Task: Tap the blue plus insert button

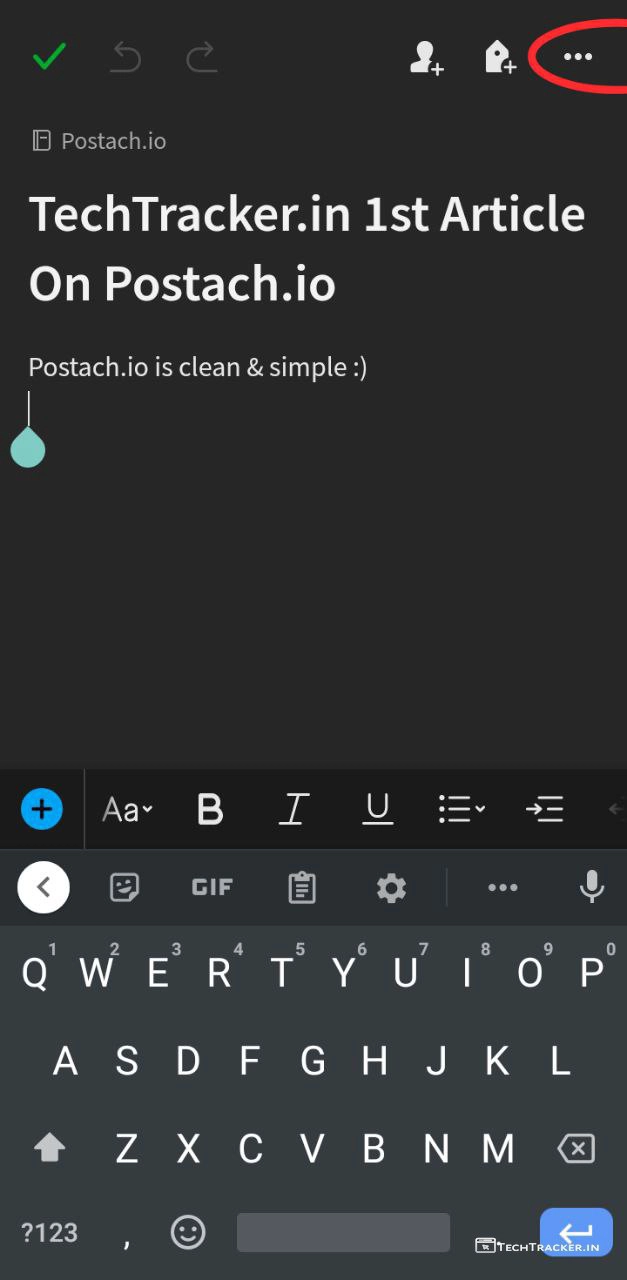Action: pyautogui.click(x=42, y=809)
